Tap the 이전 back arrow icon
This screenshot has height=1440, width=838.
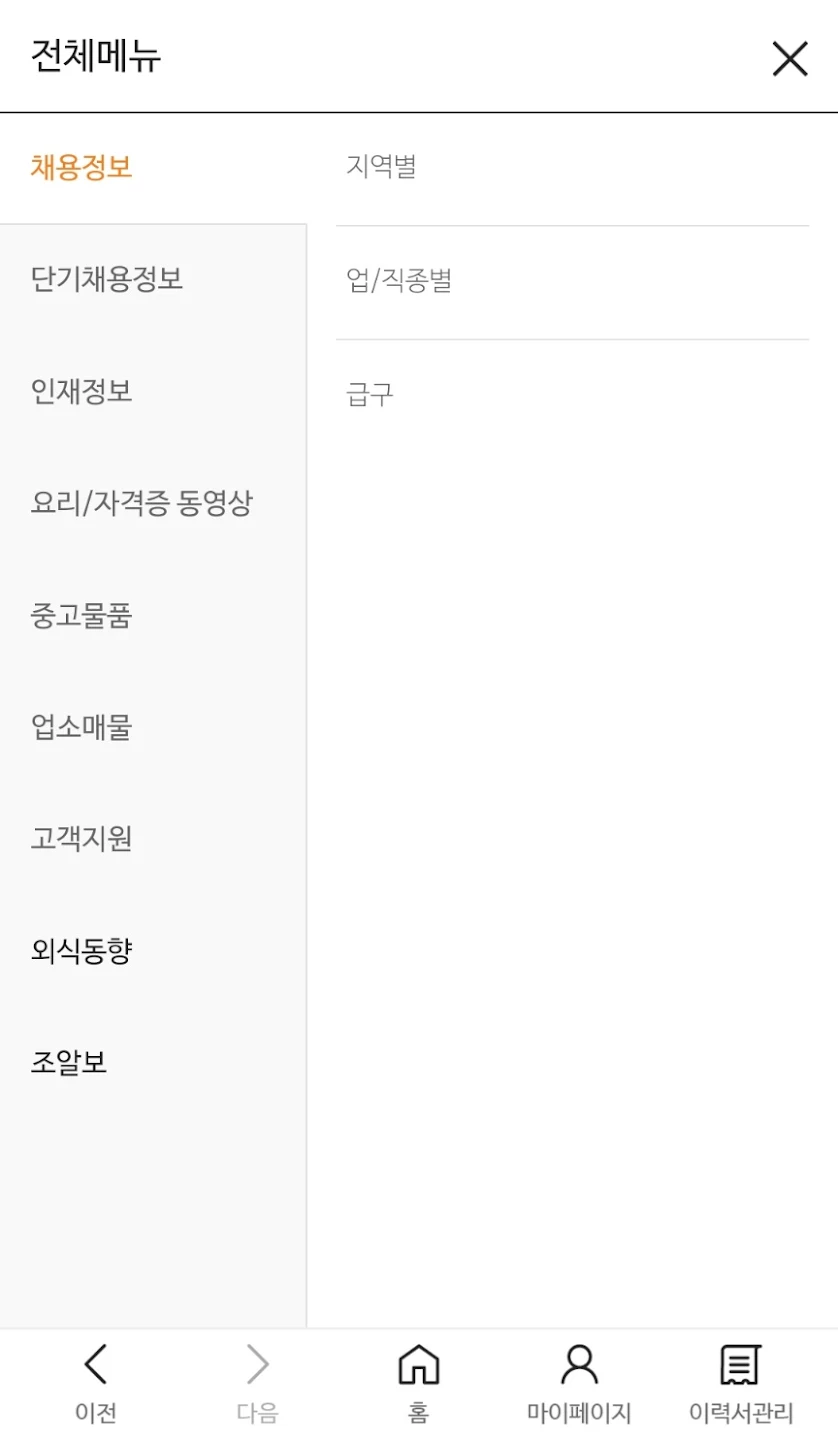pyautogui.click(x=95, y=1363)
